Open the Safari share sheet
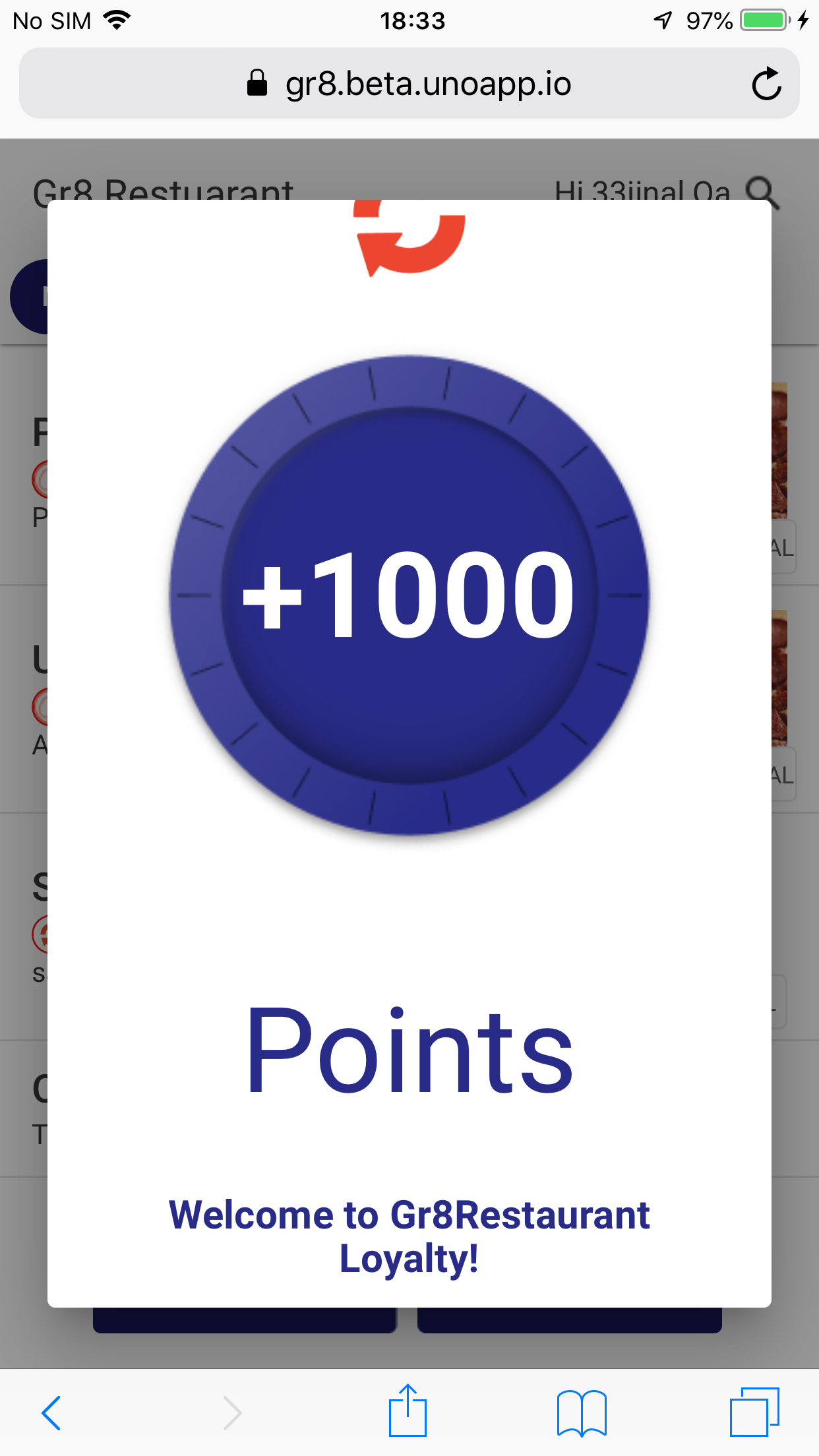Screen dimensions: 819x1456 click(x=408, y=1411)
